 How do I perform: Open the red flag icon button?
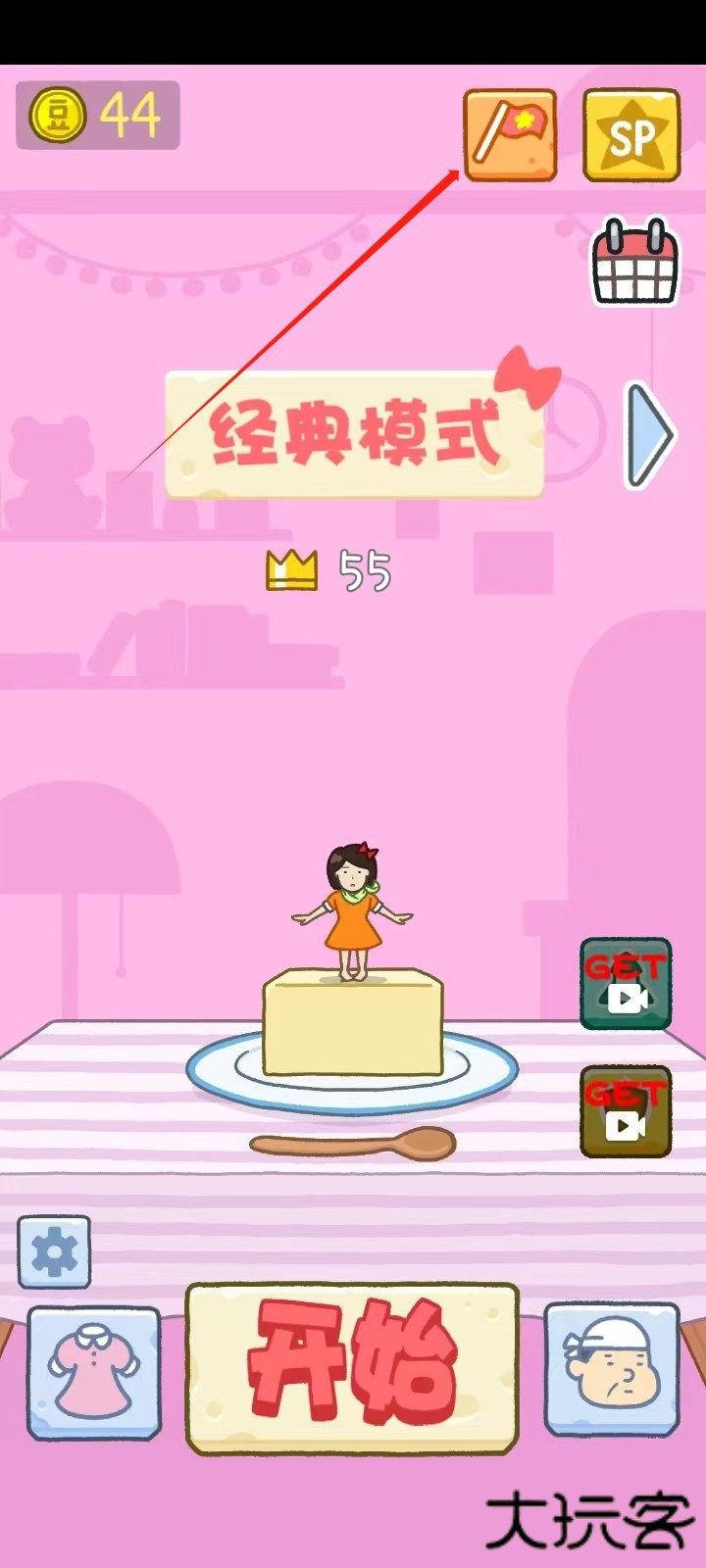click(x=510, y=135)
